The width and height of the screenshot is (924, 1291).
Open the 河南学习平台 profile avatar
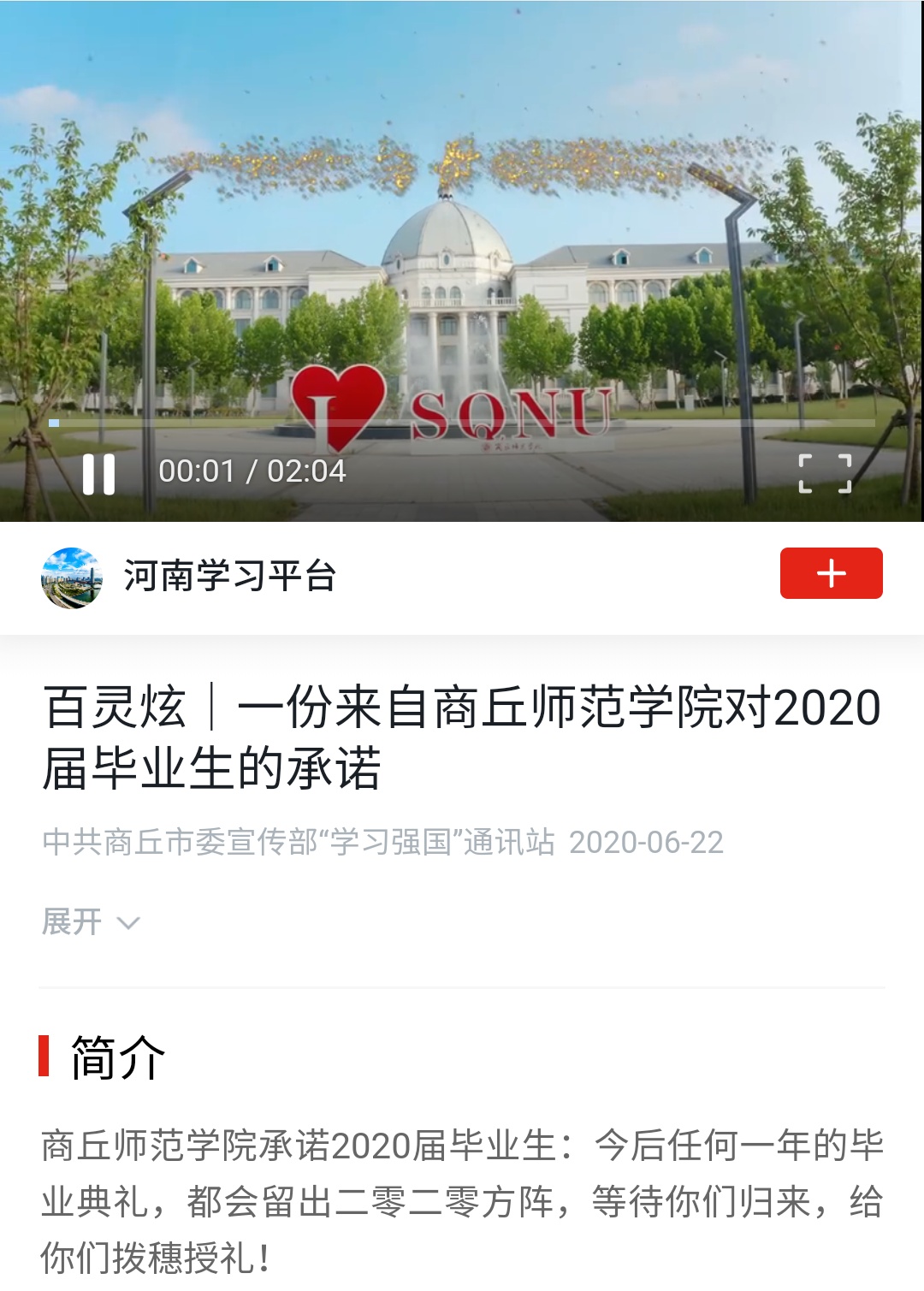point(72,577)
